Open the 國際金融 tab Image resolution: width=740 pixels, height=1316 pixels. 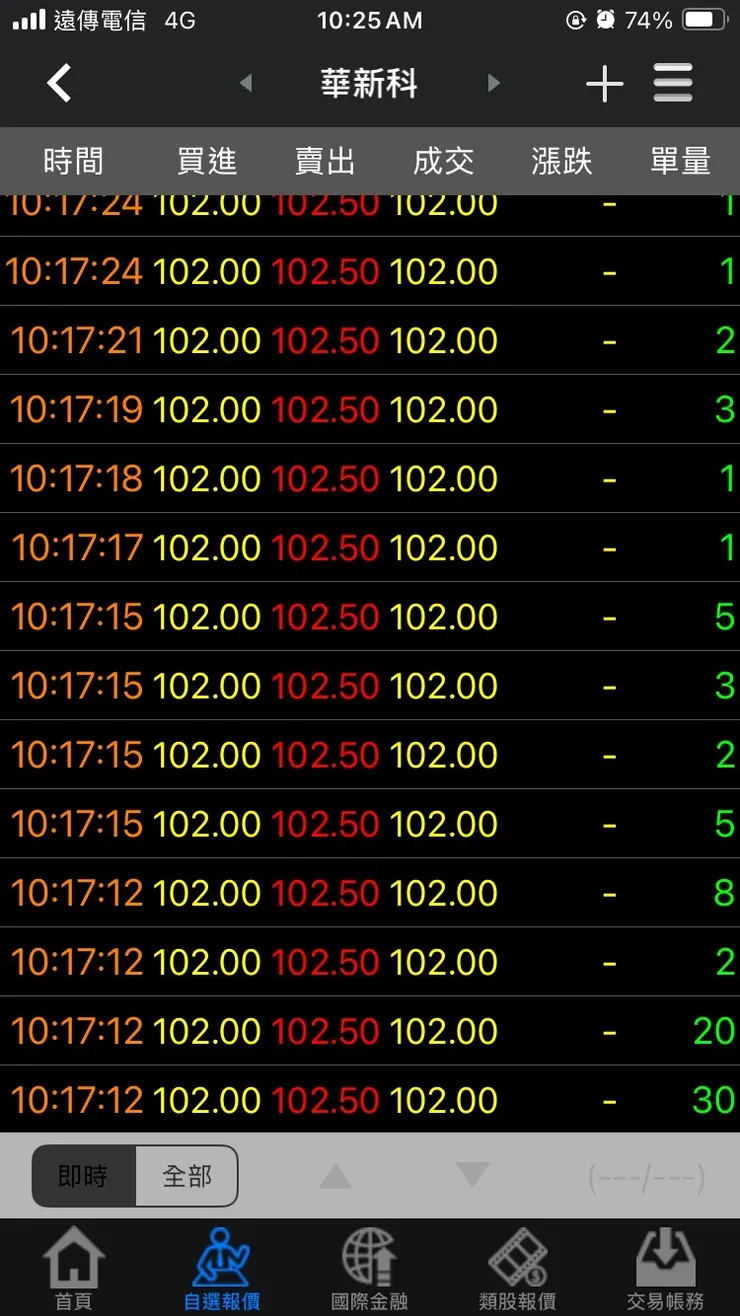[369, 1268]
